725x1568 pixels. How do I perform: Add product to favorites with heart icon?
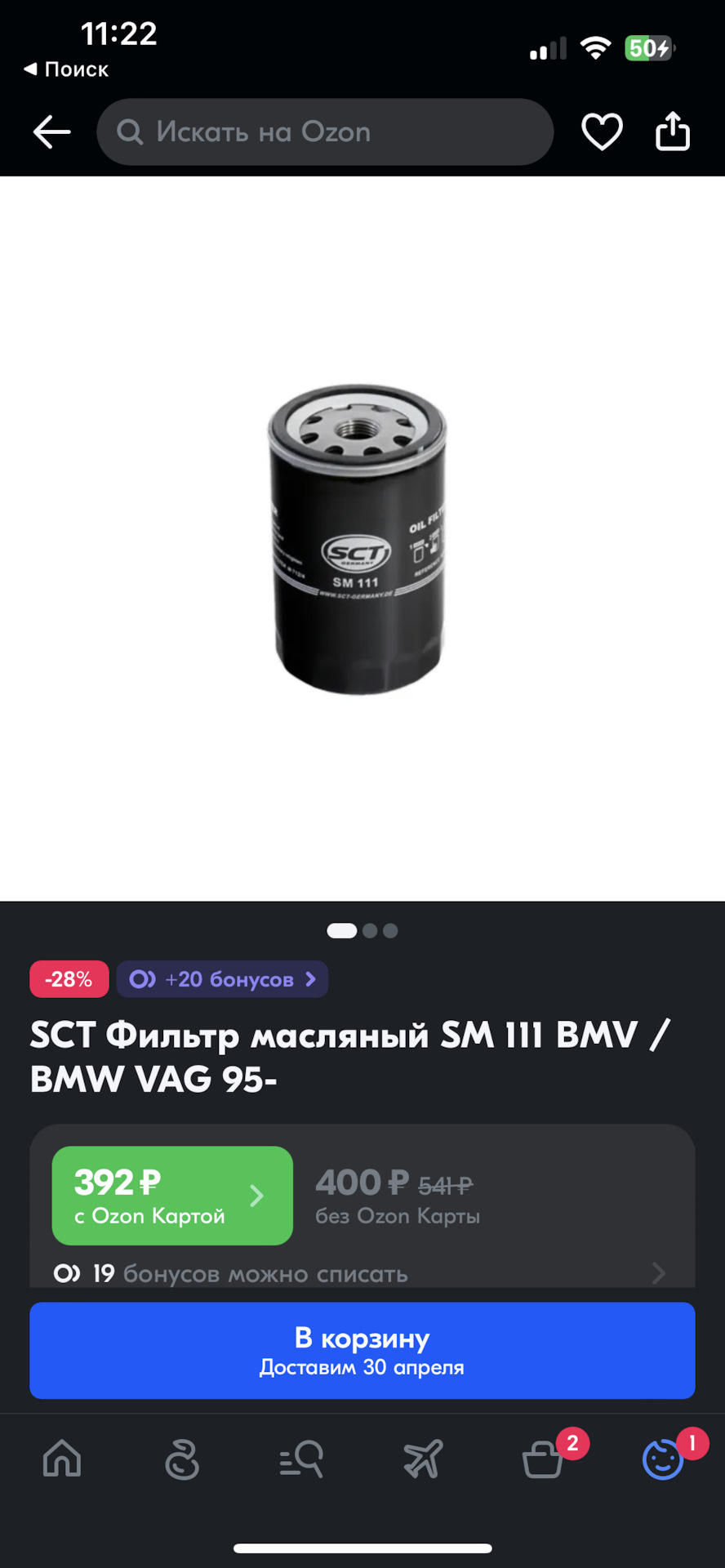click(x=602, y=132)
